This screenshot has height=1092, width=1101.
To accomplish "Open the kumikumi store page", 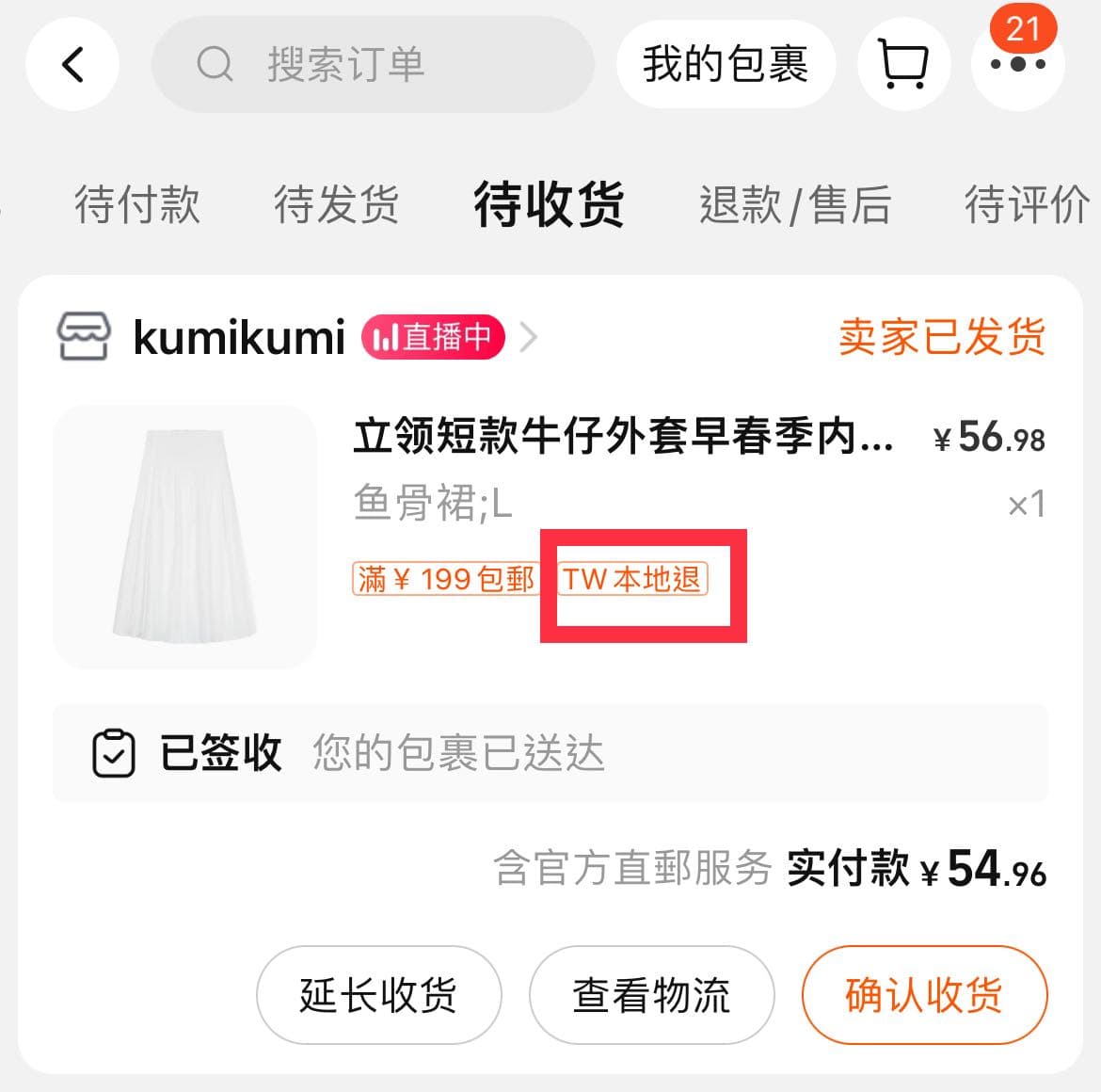I will tap(239, 337).
